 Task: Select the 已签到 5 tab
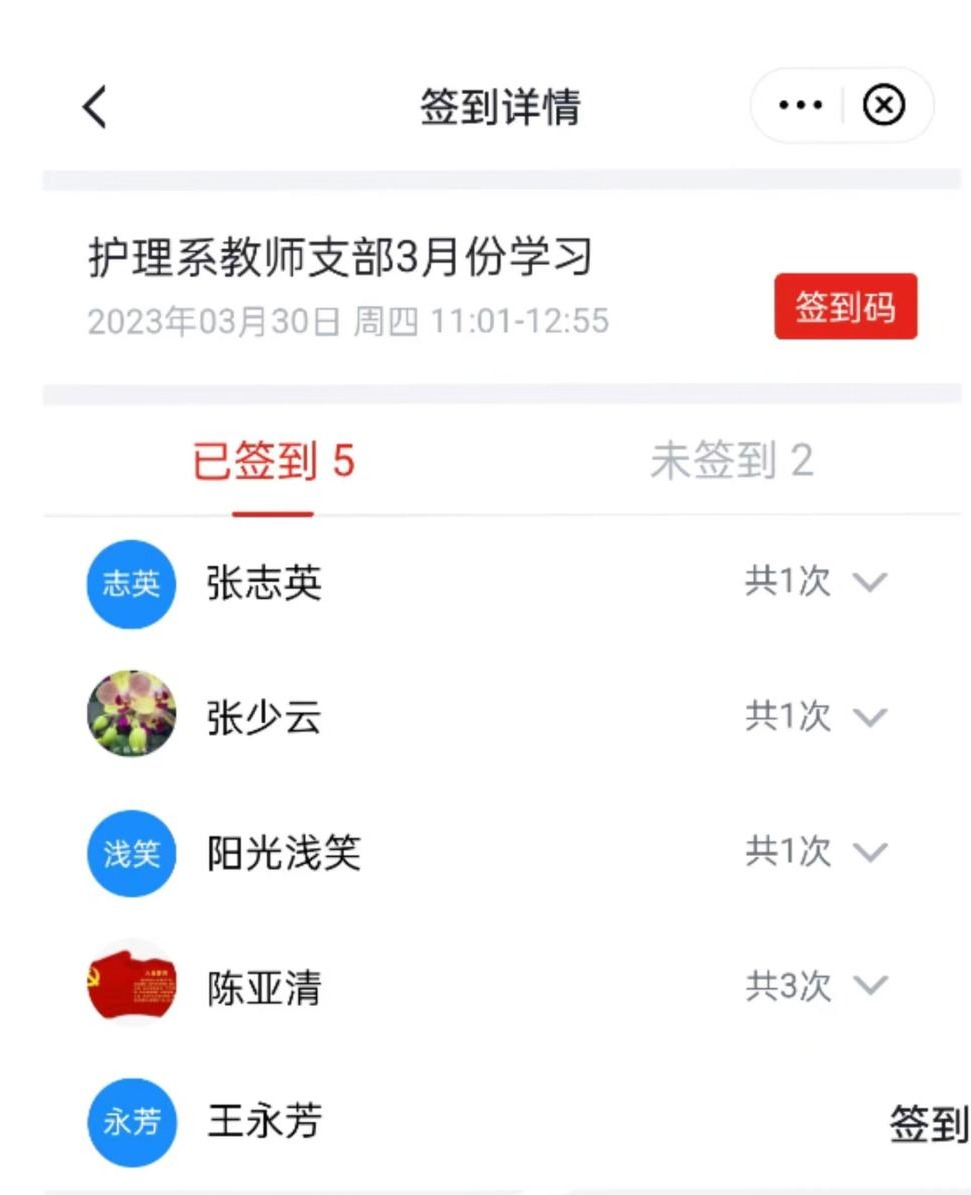click(273, 462)
